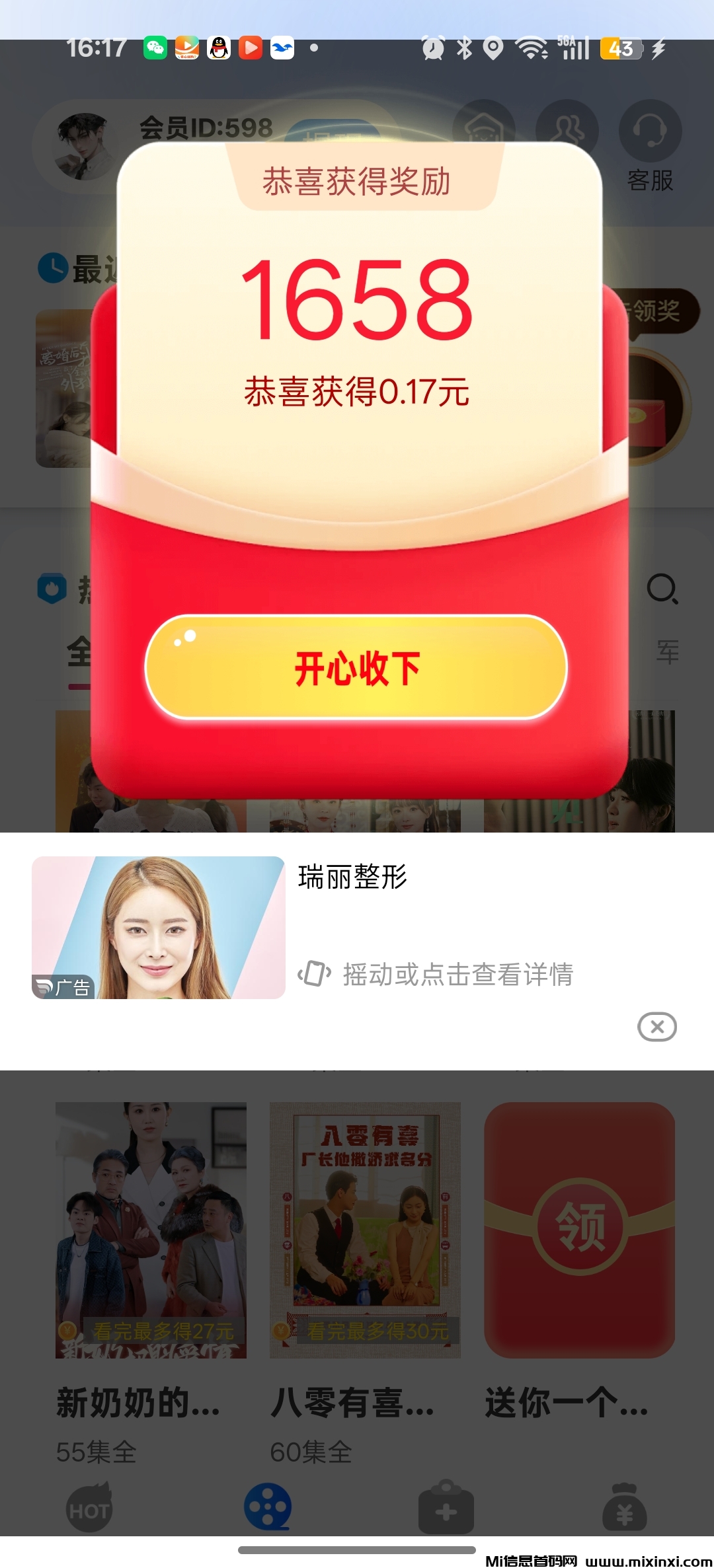Close the 瑞丽整形 ad banner
The image size is (714, 1568).
(656, 1026)
